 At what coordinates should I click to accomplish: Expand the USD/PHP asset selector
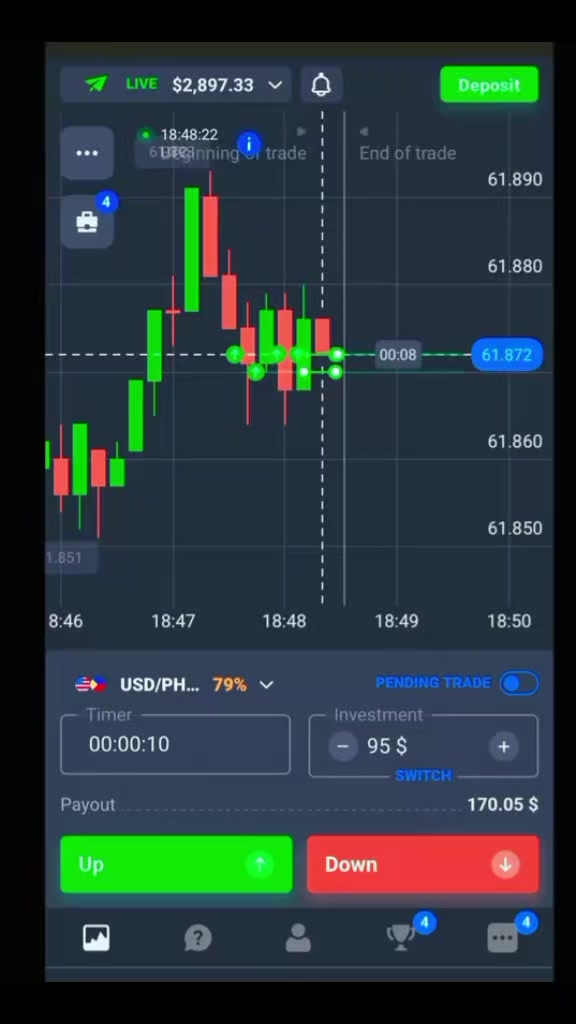175,684
